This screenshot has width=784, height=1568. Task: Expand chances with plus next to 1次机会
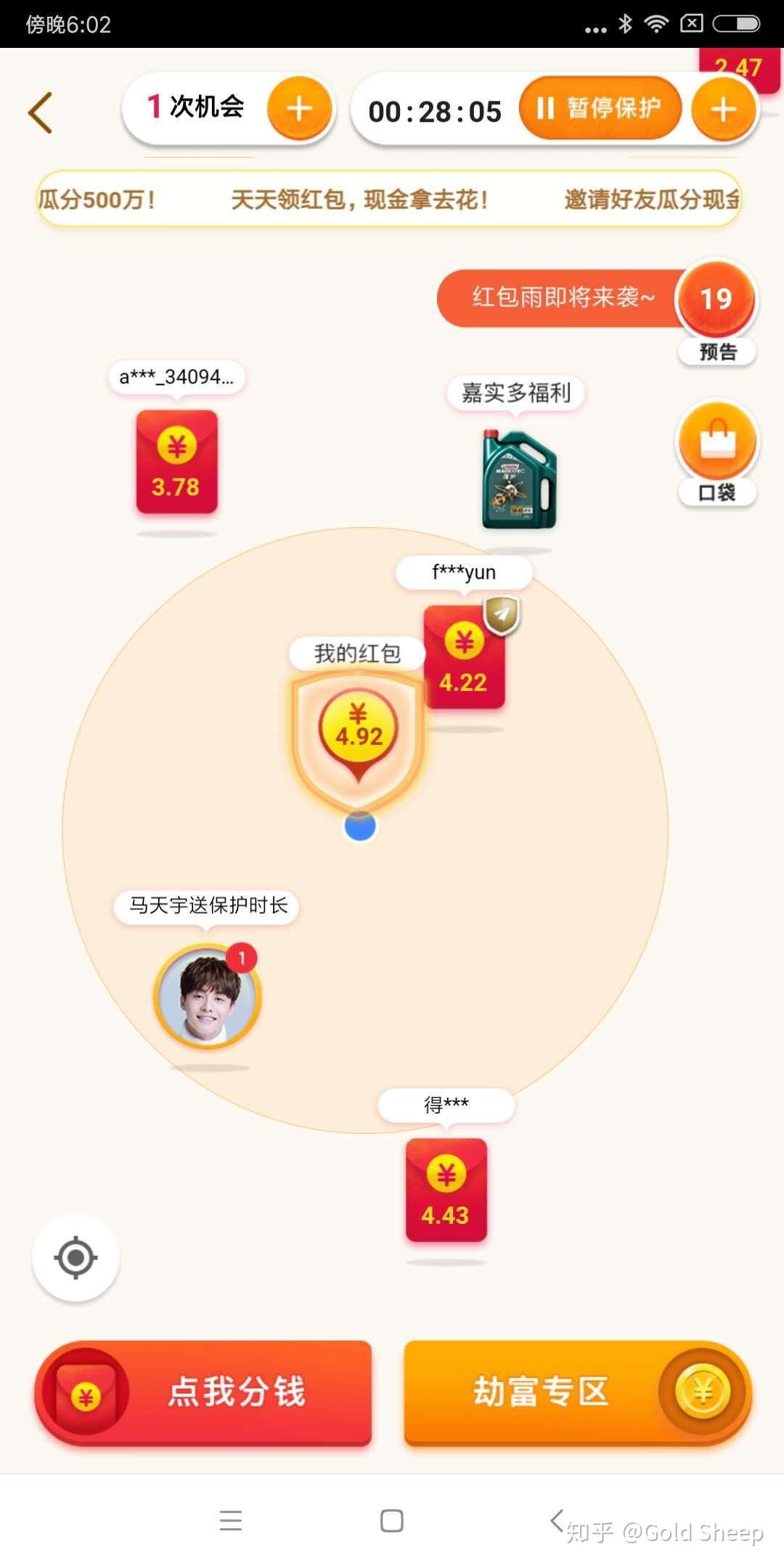300,109
